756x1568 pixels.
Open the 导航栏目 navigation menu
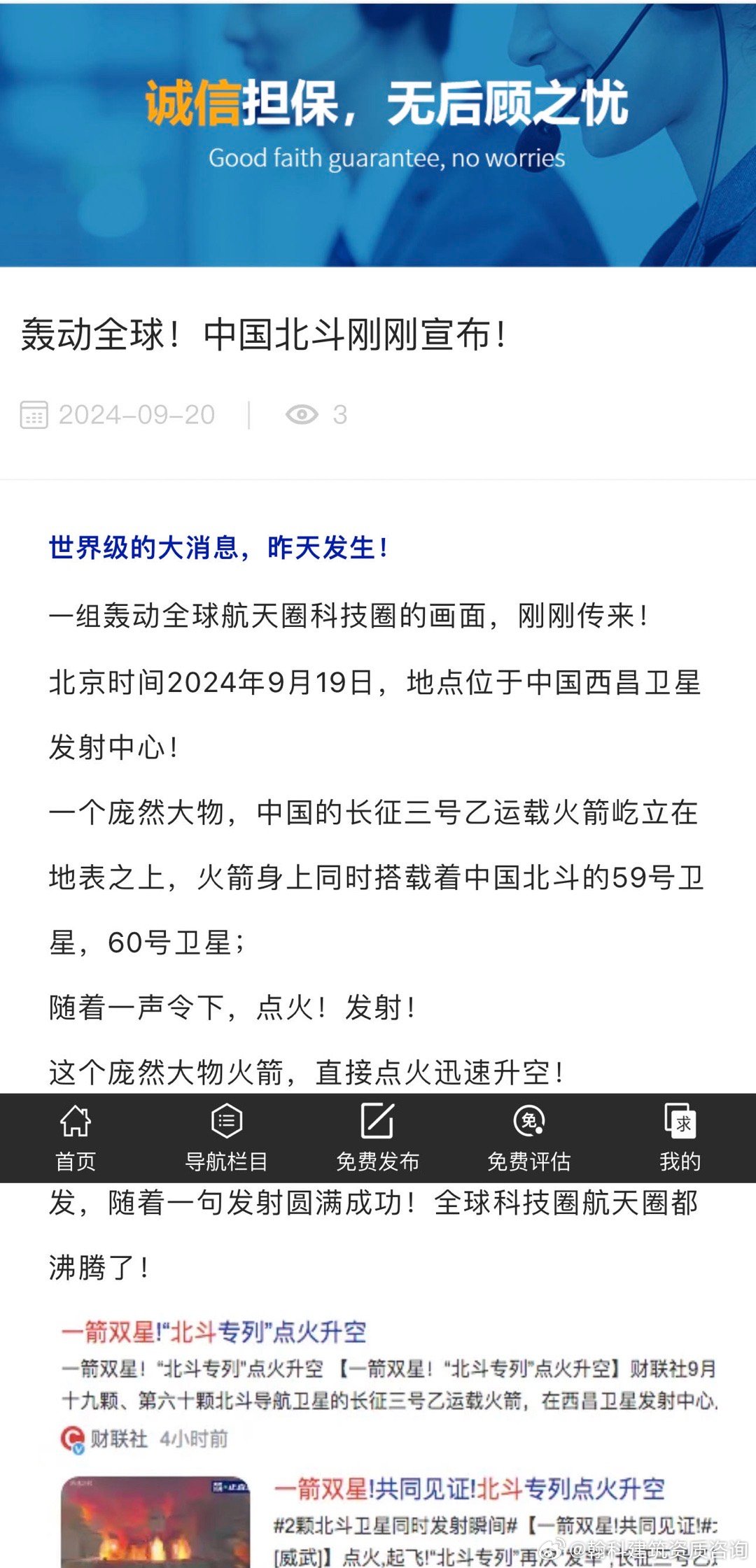tap(226, 1138)
